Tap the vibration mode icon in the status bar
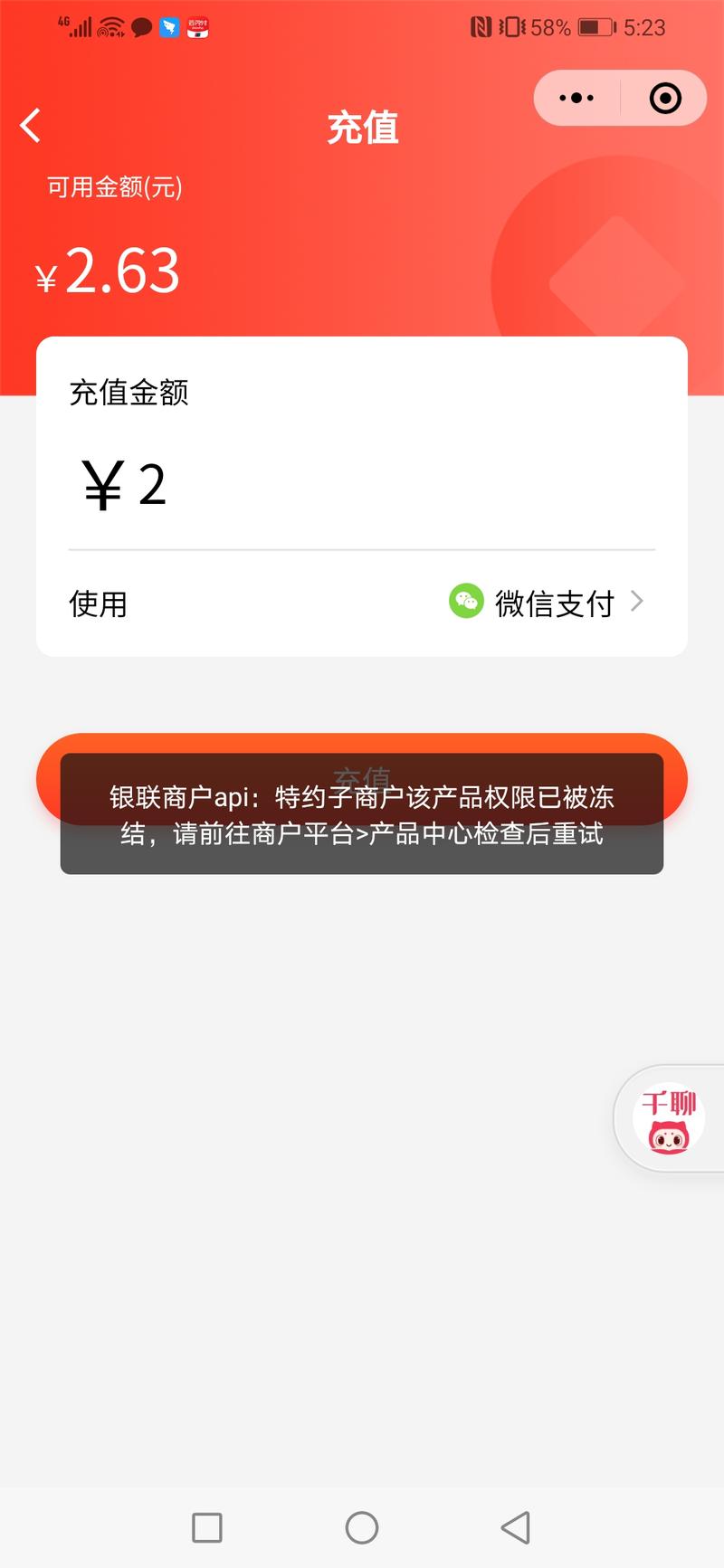This screenshot has width=724, height=1568. 510,27
